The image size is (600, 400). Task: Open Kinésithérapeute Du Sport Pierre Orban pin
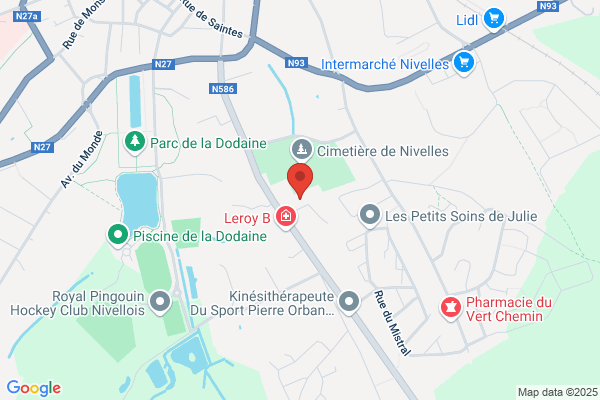(349, 302)
